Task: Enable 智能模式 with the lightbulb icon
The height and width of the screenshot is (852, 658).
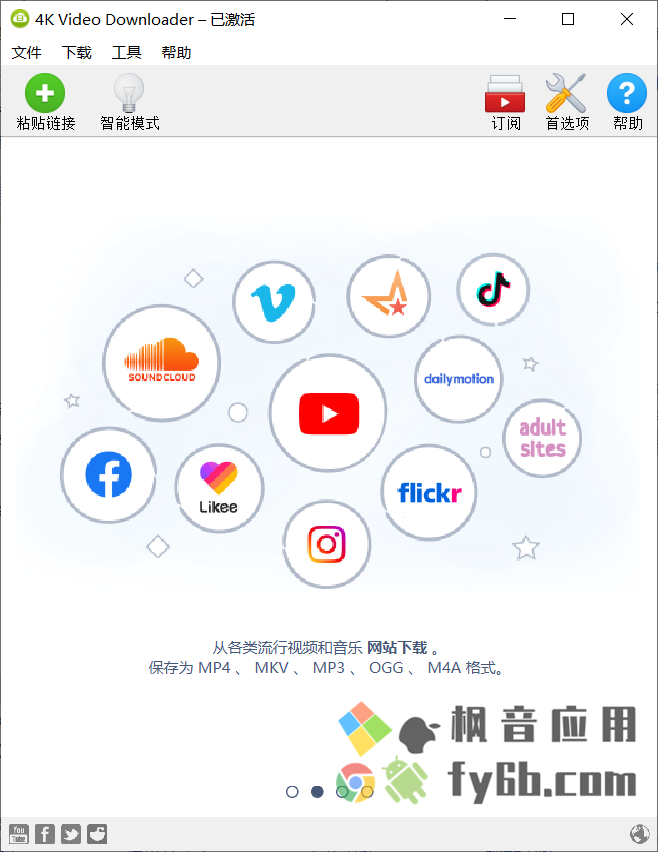Action: [129, 103]
